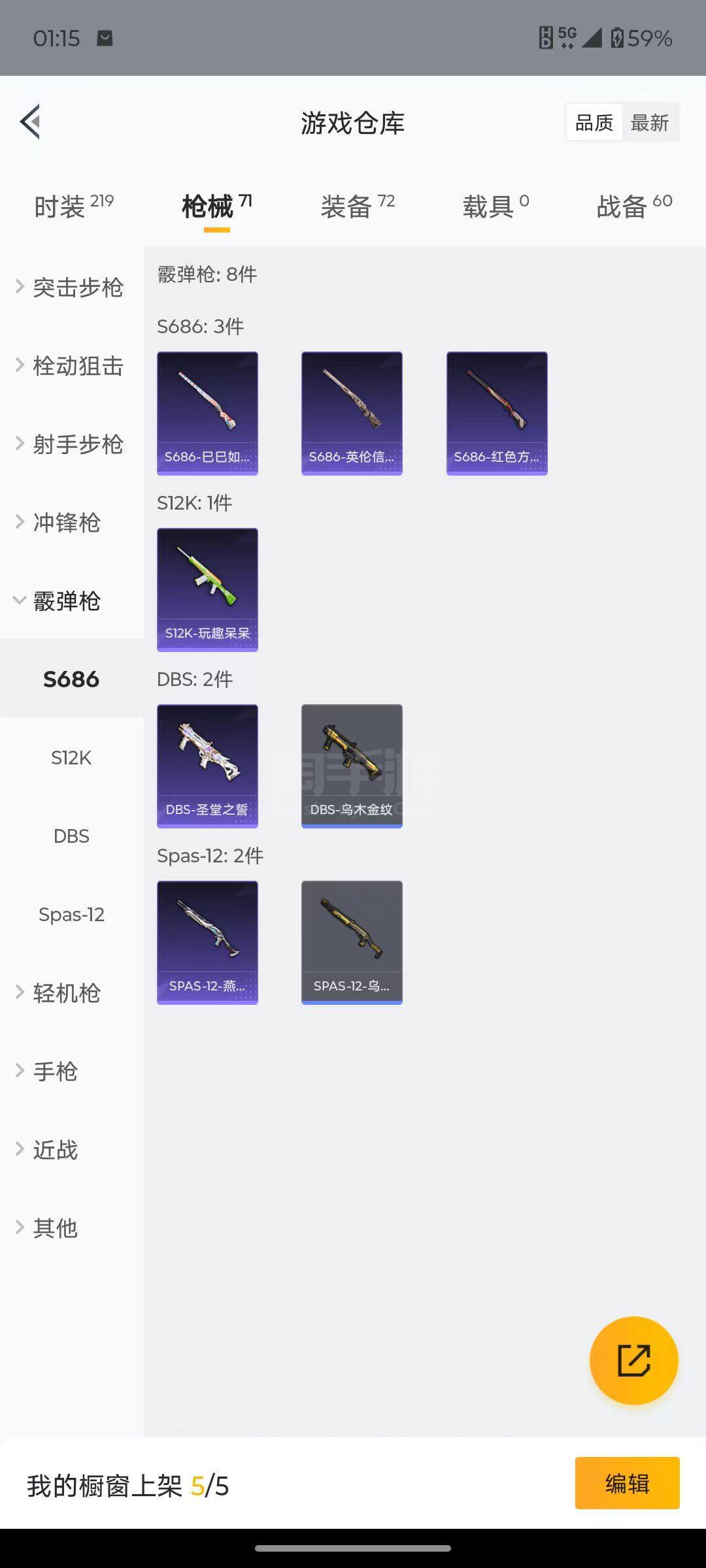Expand the 轻机枪 category
The width and height of the screenshot is (706, 1568).
(65, 993)
